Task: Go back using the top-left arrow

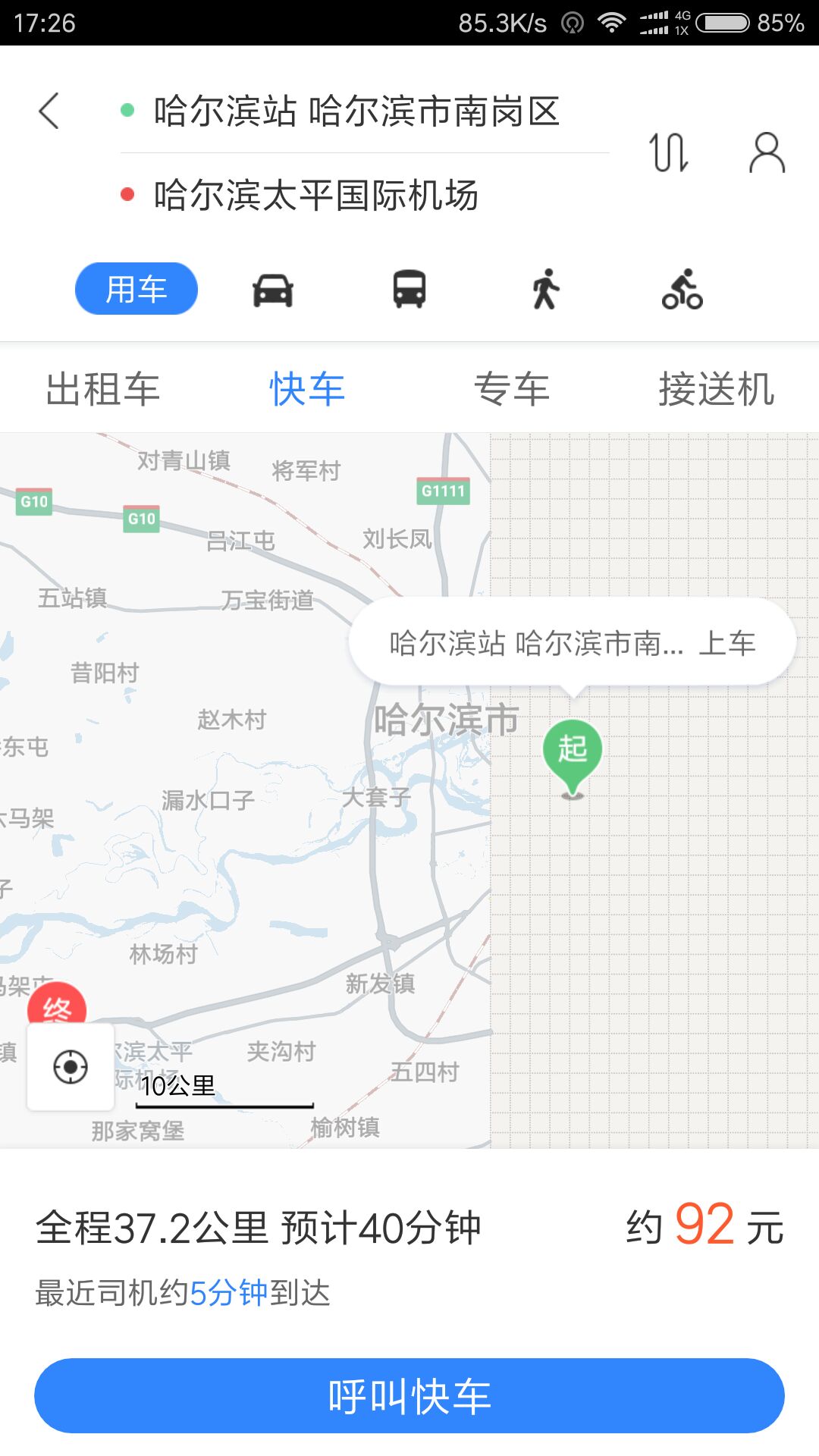Action: tap(49, 111)
